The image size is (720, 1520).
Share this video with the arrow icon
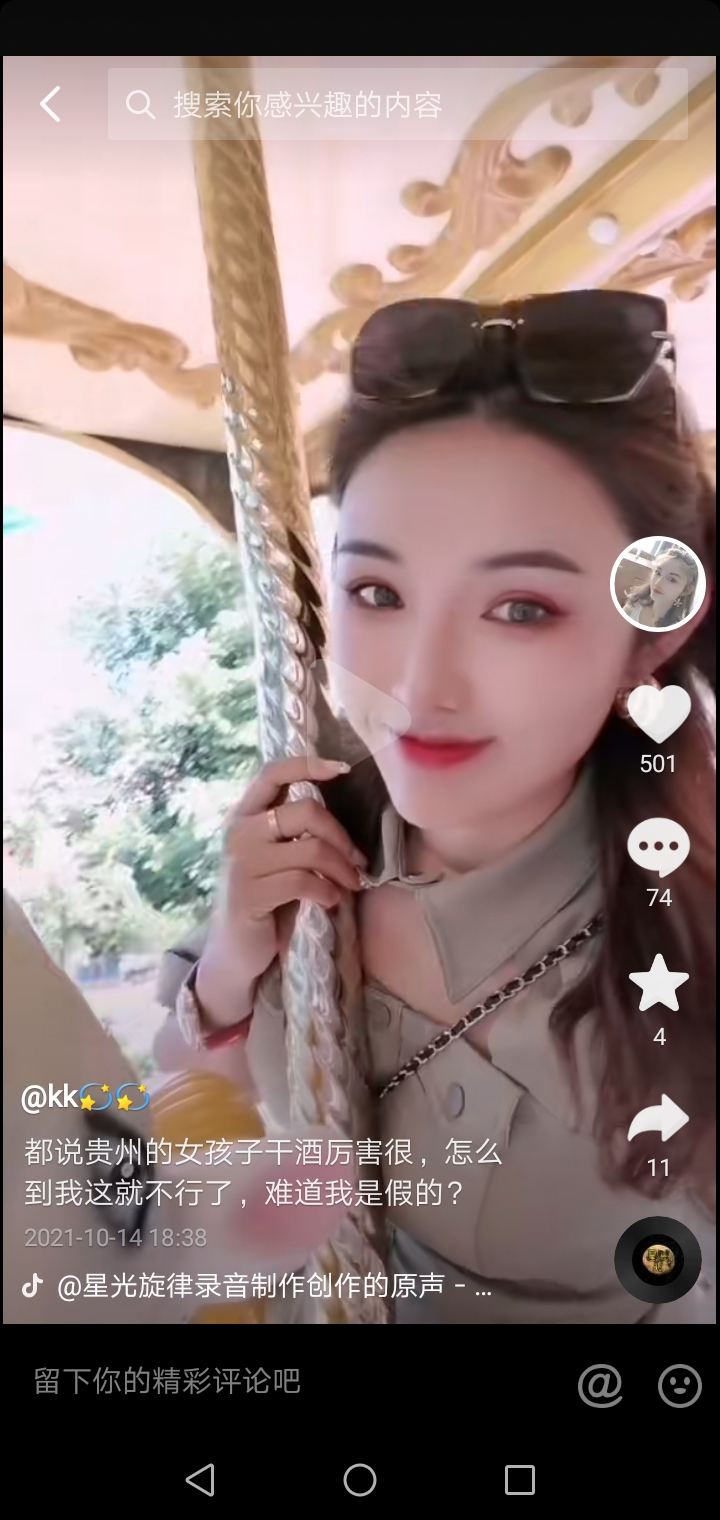658,1120
